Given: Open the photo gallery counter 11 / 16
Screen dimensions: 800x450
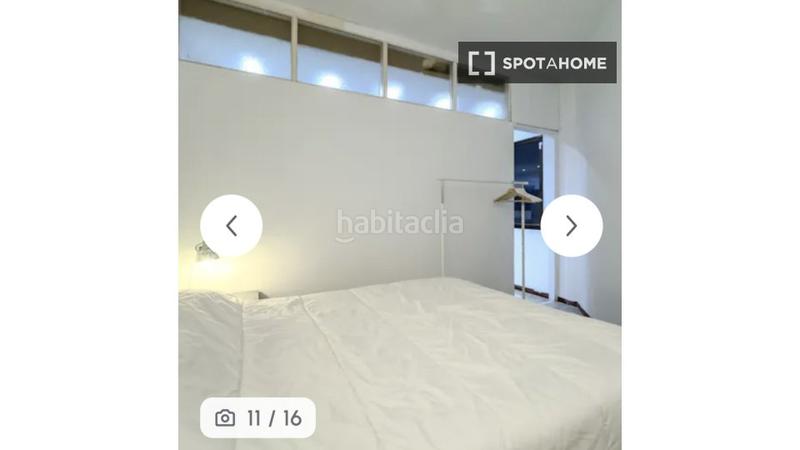Looking at the screenshot, I should tap(258, 418).
